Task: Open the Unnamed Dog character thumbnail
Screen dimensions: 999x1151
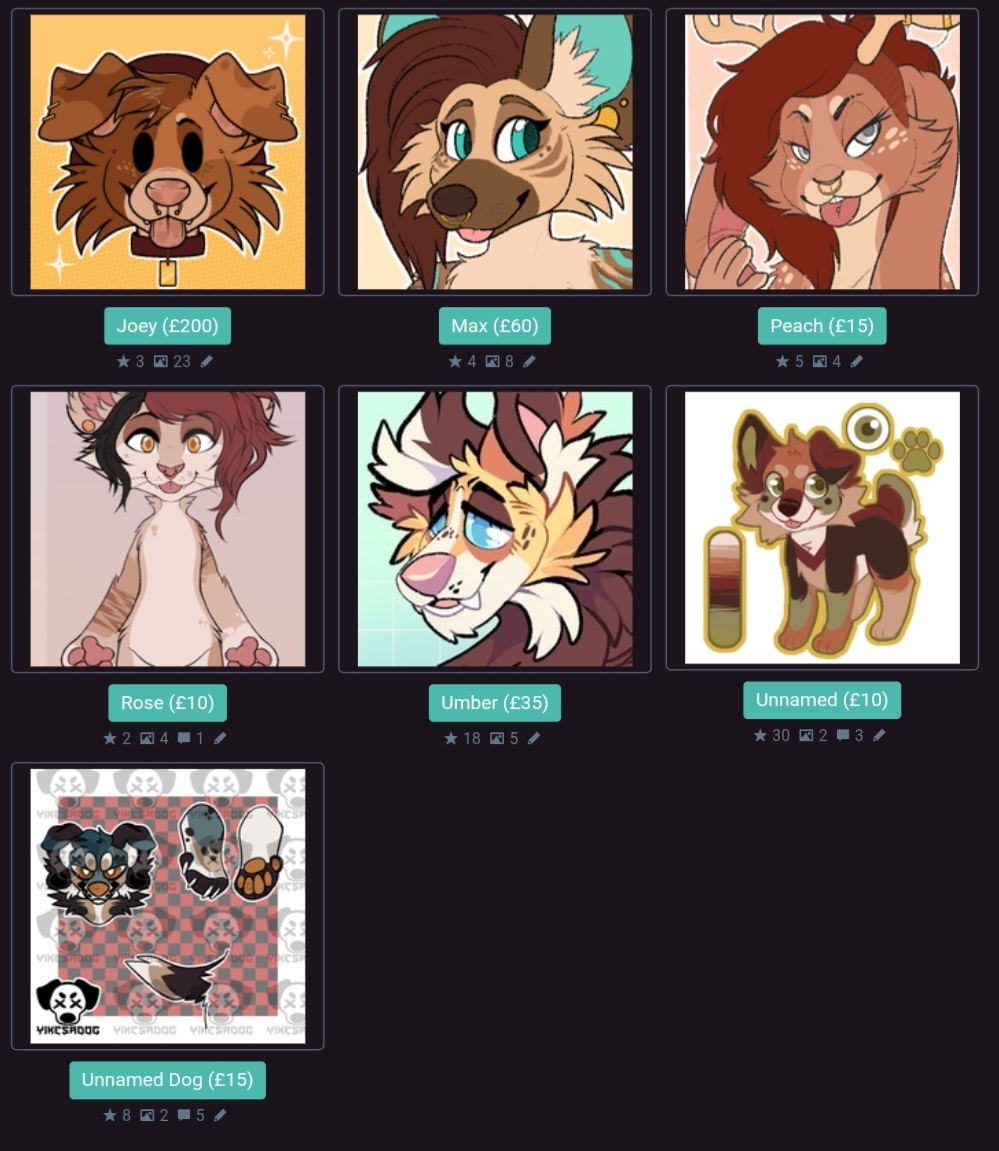Action: click(167, 906)
